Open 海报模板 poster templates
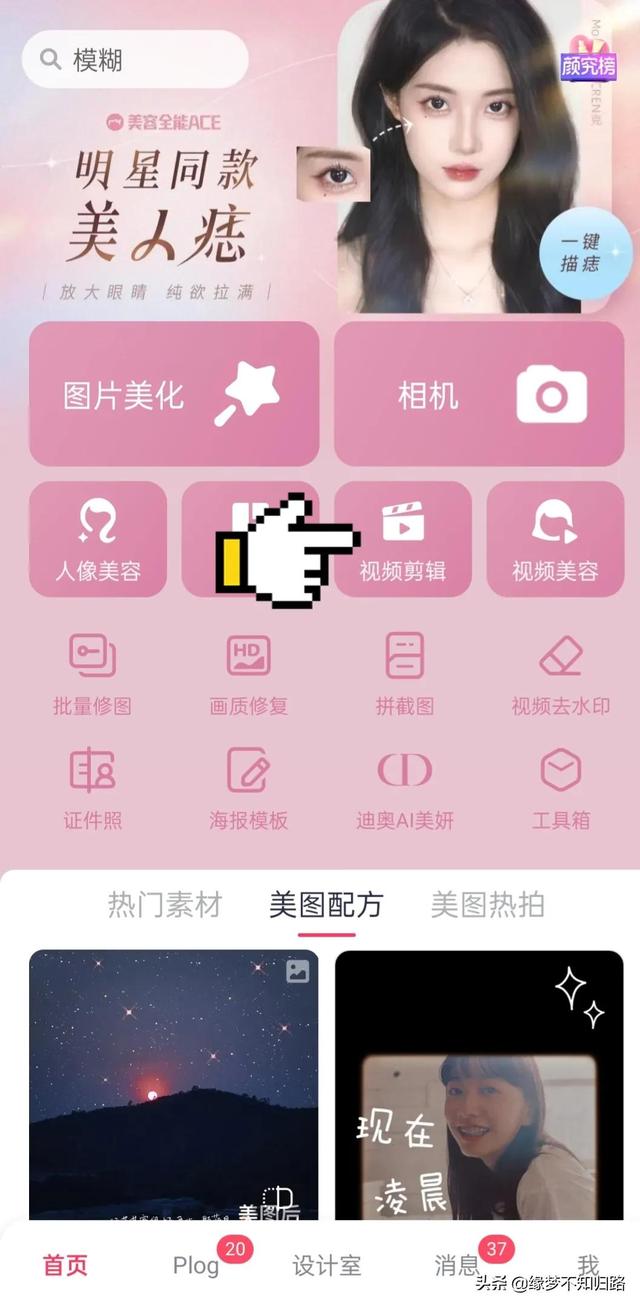 click(x=248, y=789)
